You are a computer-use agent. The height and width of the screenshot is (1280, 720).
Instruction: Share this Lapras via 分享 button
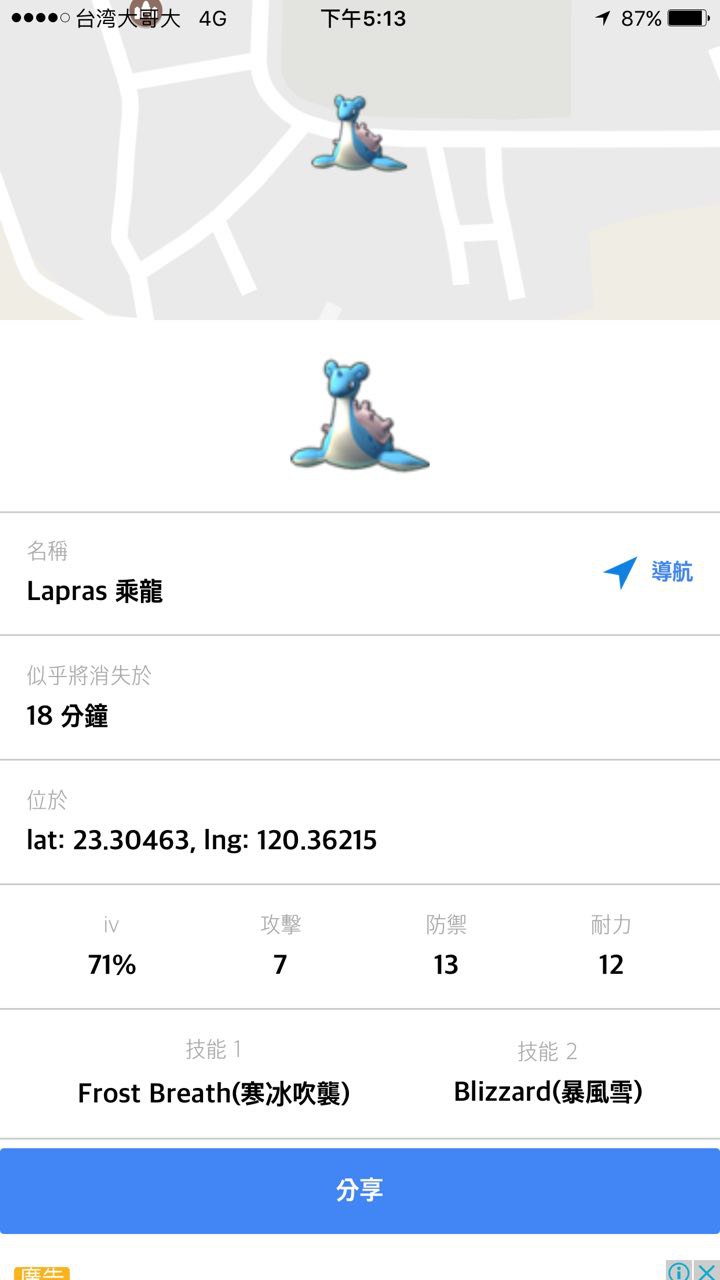pos(360,1190)
